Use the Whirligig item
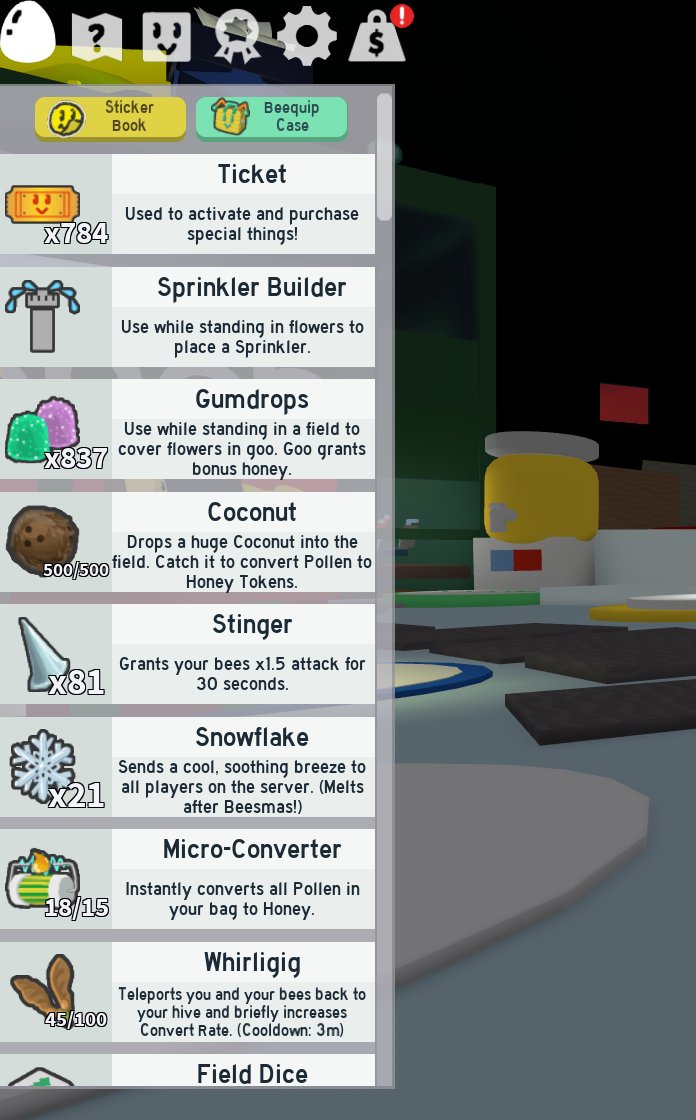The width and height of the screenshot is (696, 1120). pyautogui.click(x=187, y=992)
